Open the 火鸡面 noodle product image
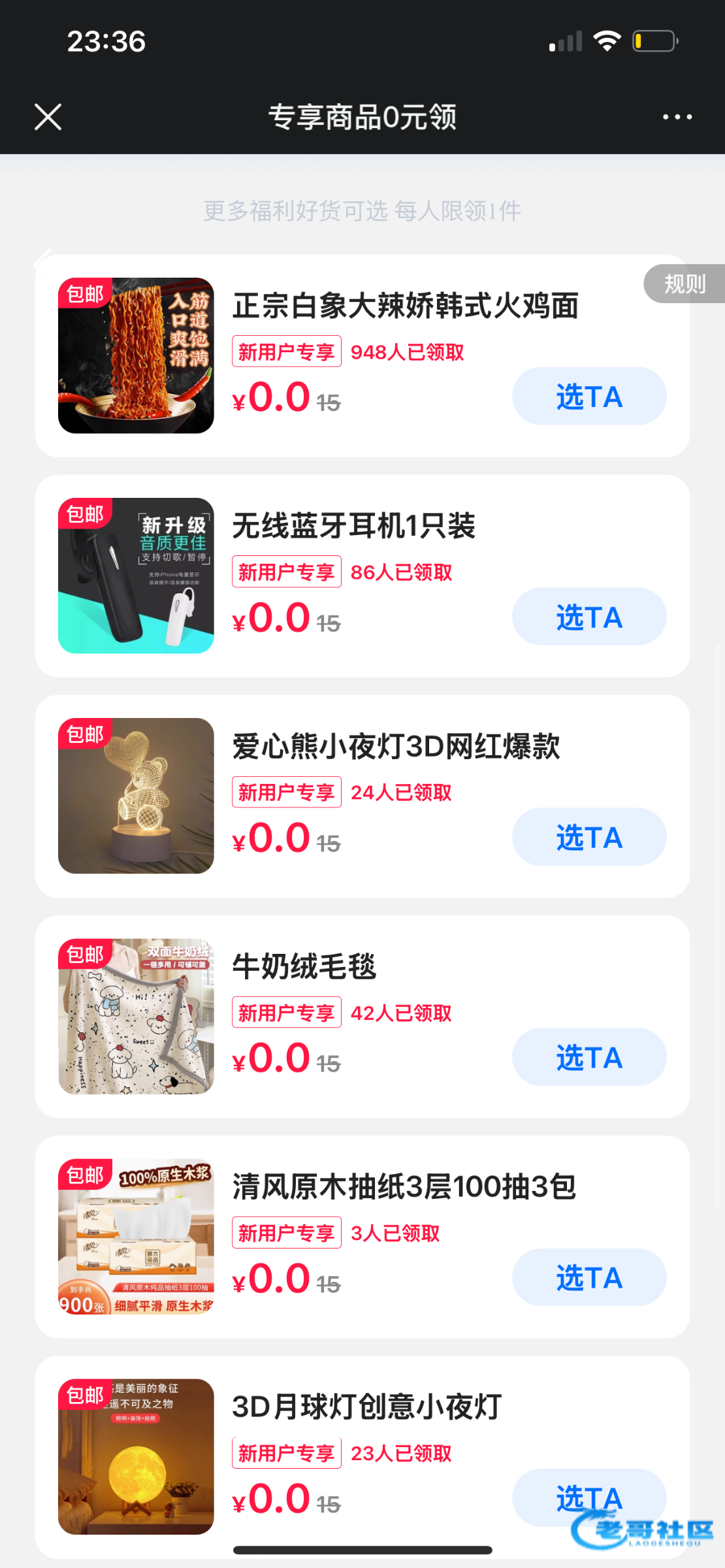725x1568 pixels. [x=136, y=355]
